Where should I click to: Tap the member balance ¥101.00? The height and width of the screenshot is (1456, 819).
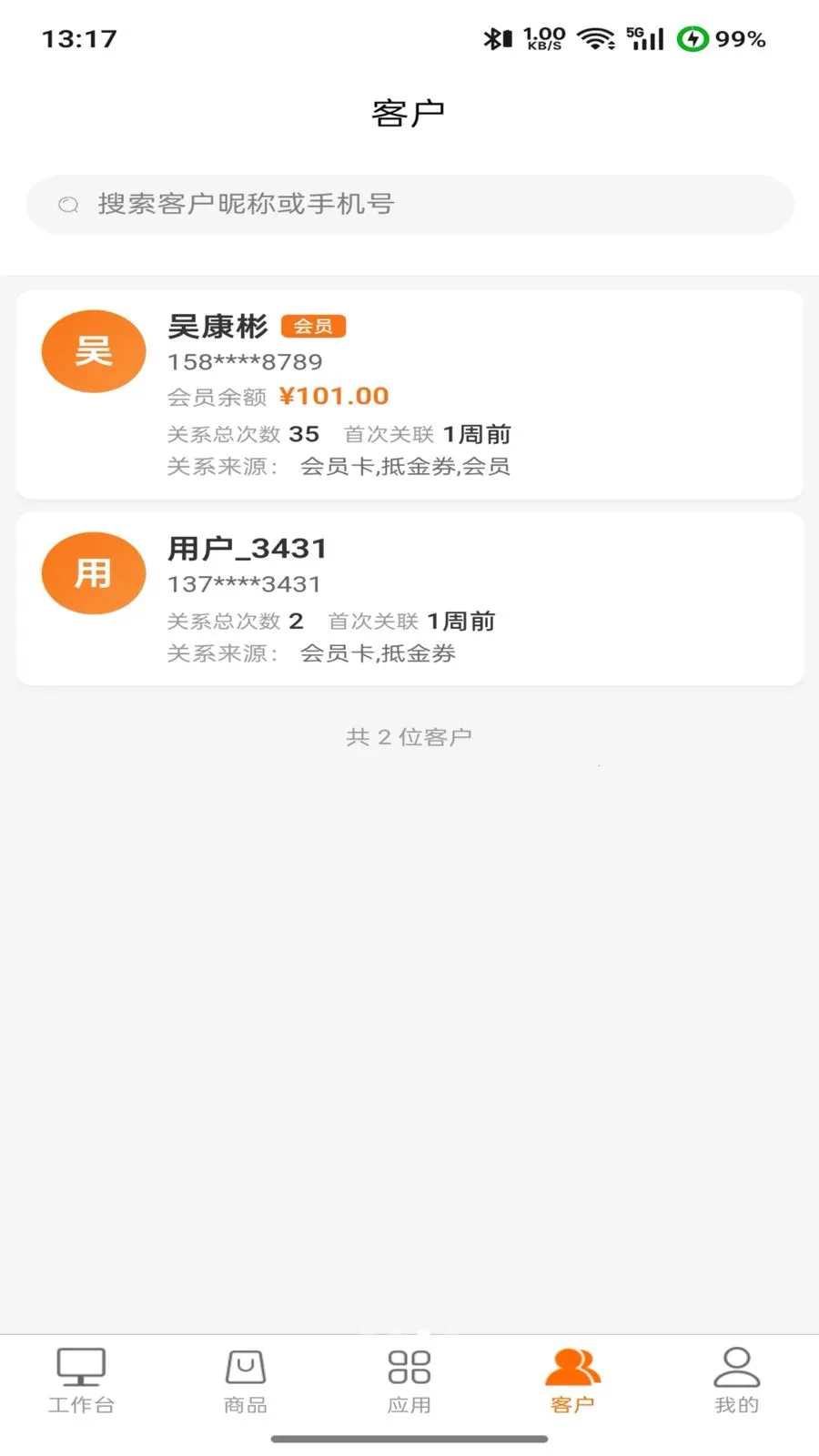334,395
